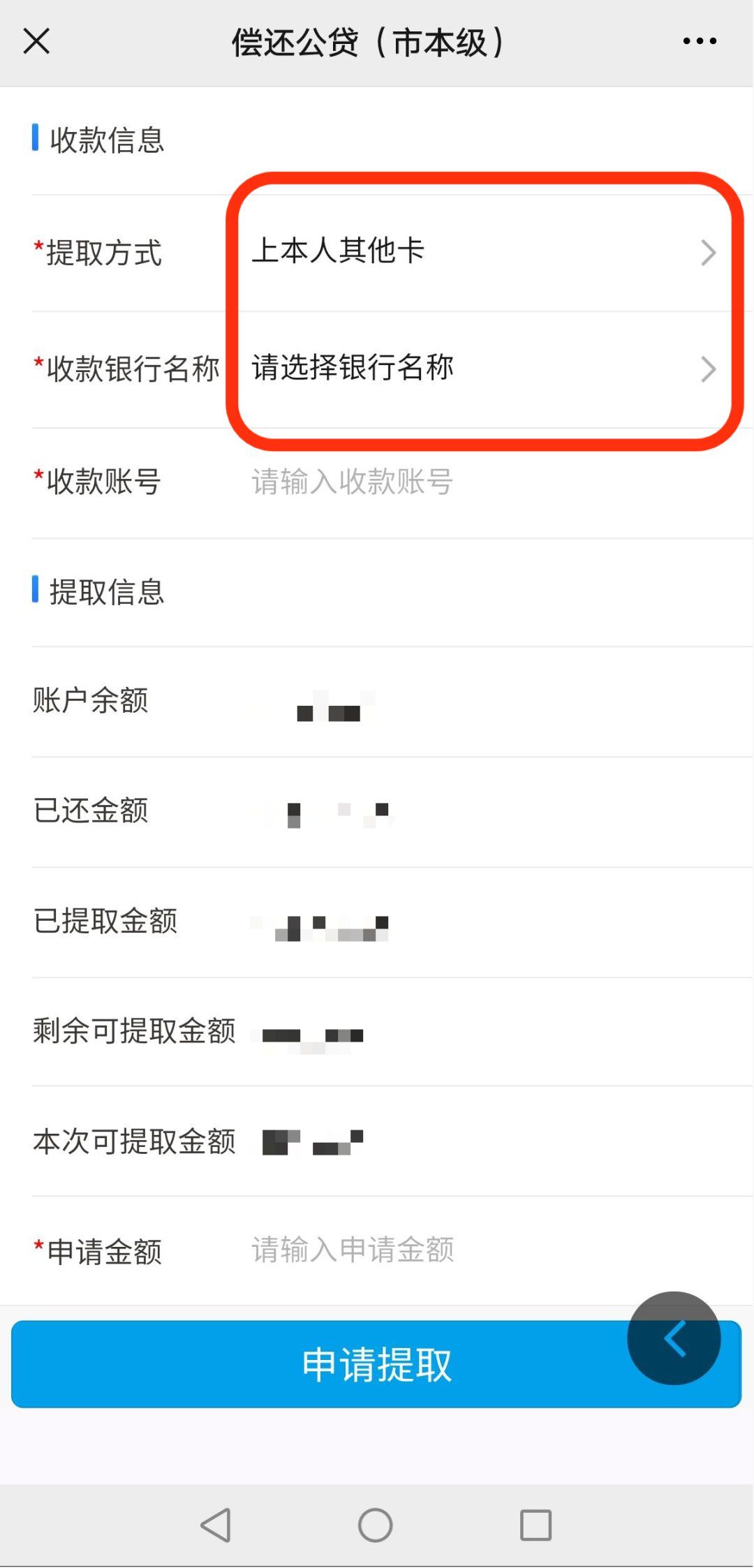This screenshot has width=754, height=1568.
Task: Close the 偿还公贷 page
Action: point(36,41)
